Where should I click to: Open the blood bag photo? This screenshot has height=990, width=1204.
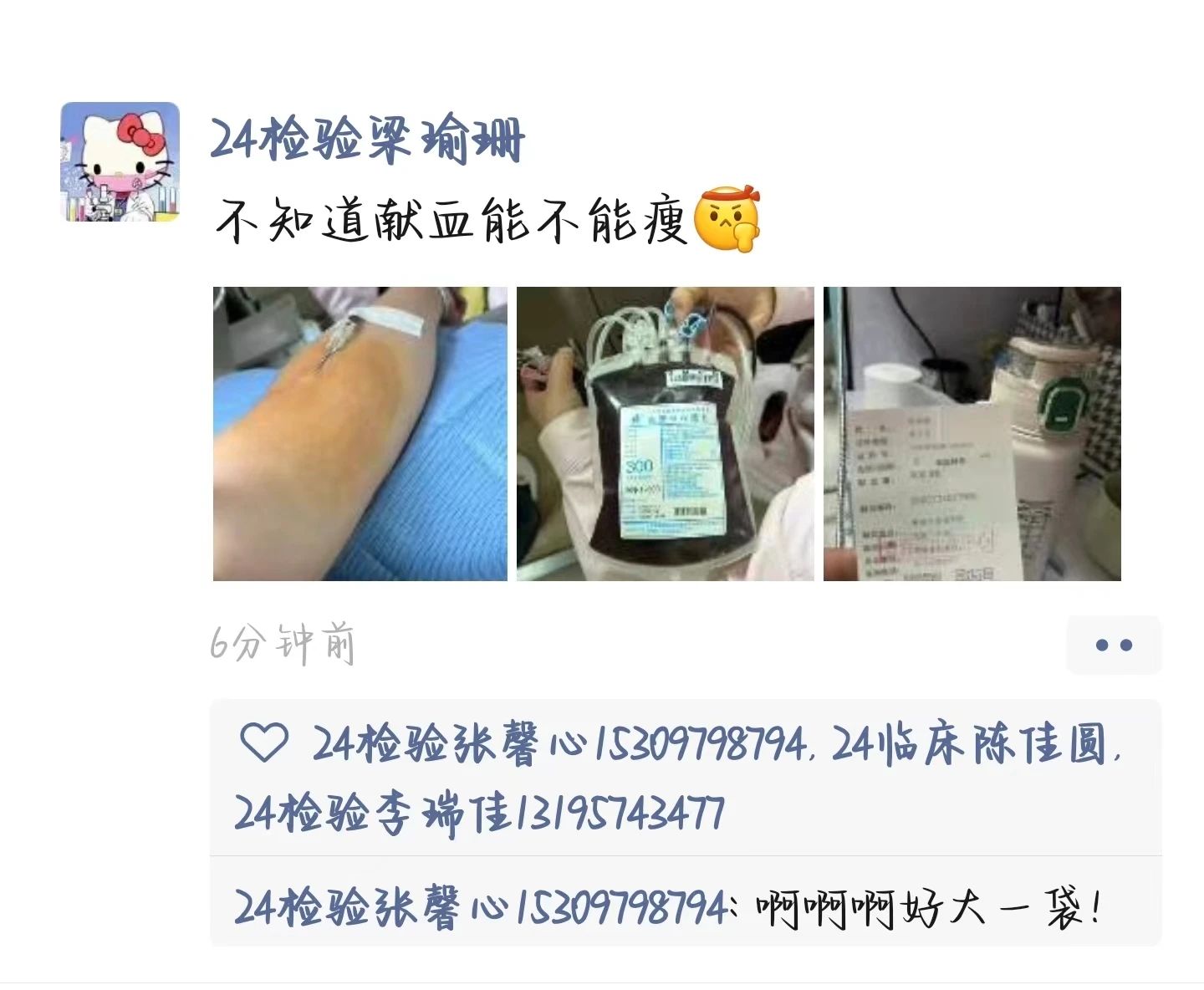(x=665, y=434)
